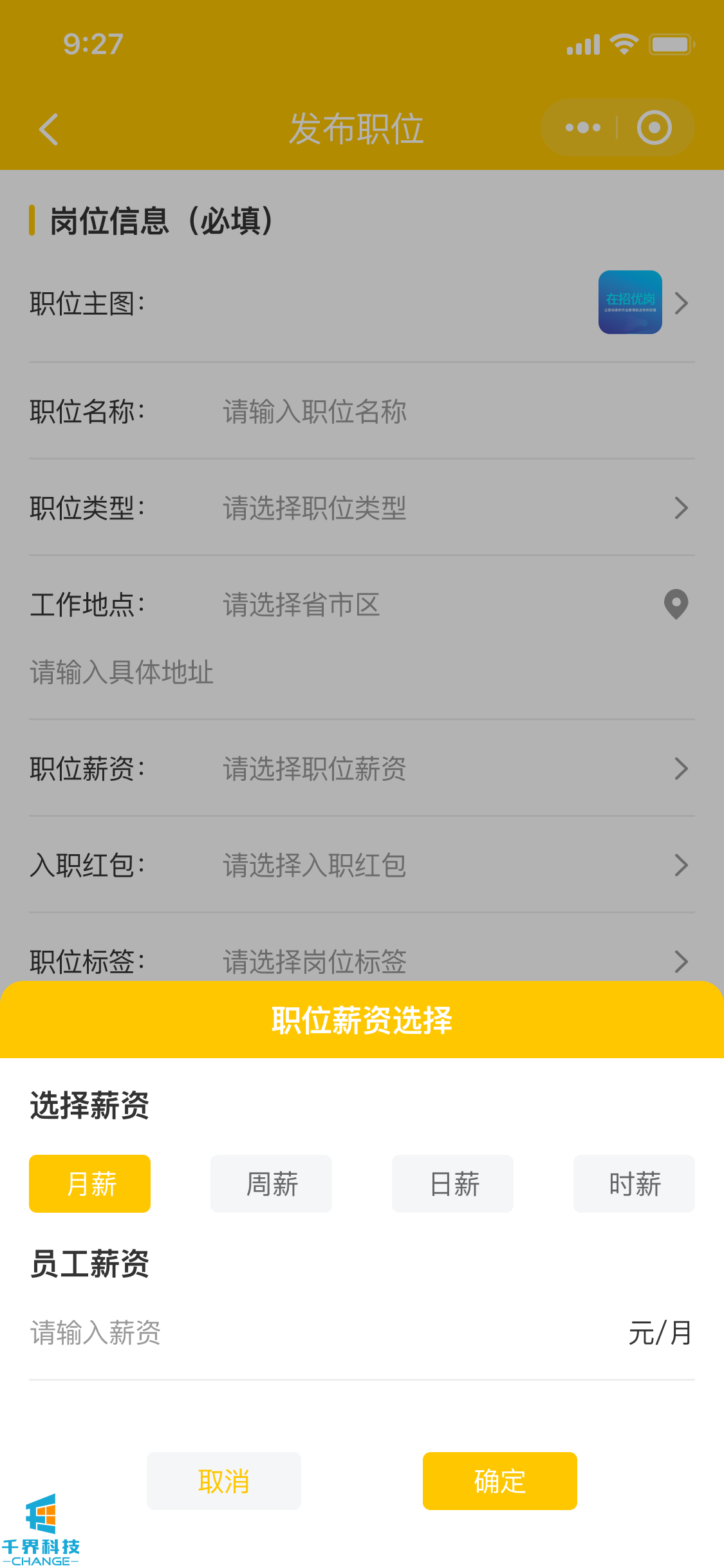This screenshot has width=724, height=1568.
Task: Open the mini program more menu
Action: [582, 127]
